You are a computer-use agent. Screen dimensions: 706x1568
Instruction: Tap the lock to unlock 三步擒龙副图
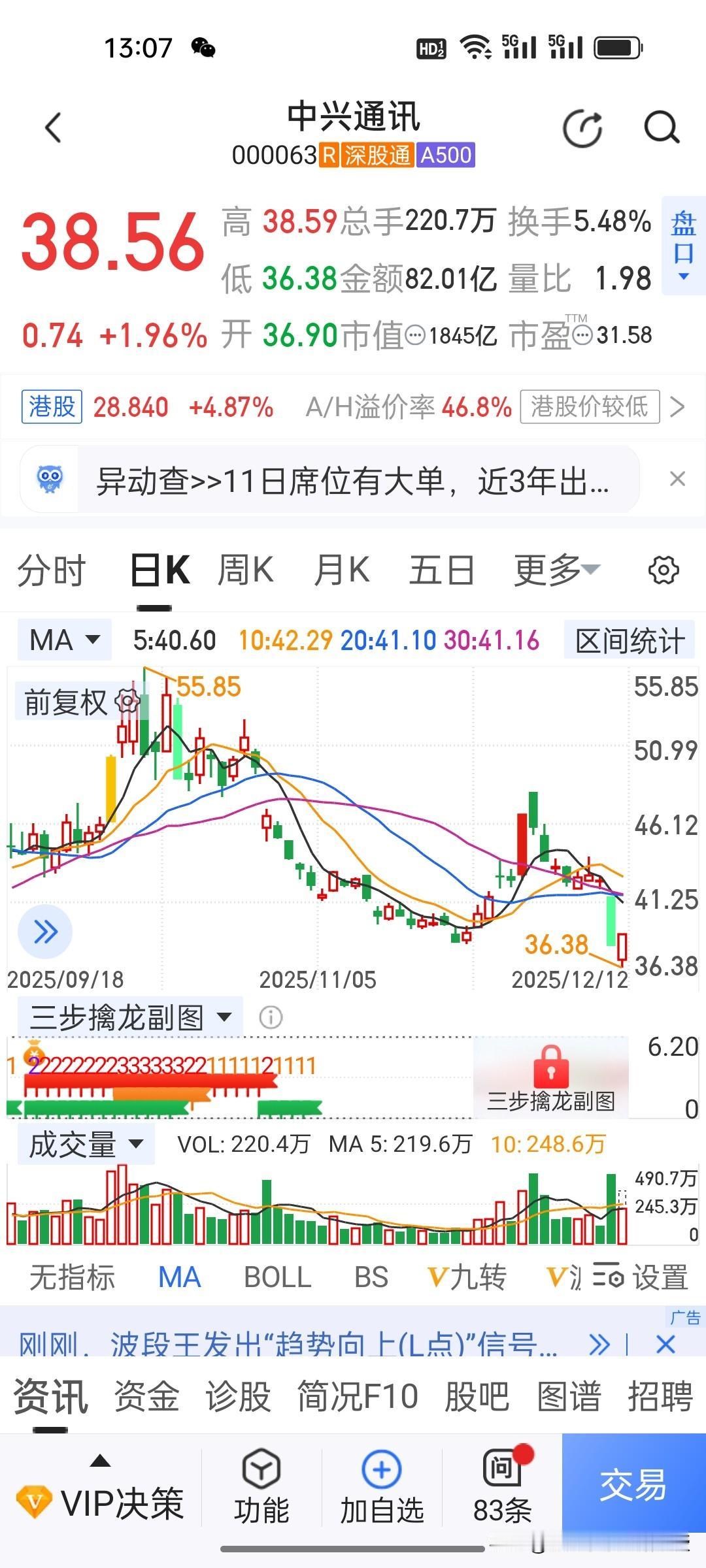pos(551,1064)
